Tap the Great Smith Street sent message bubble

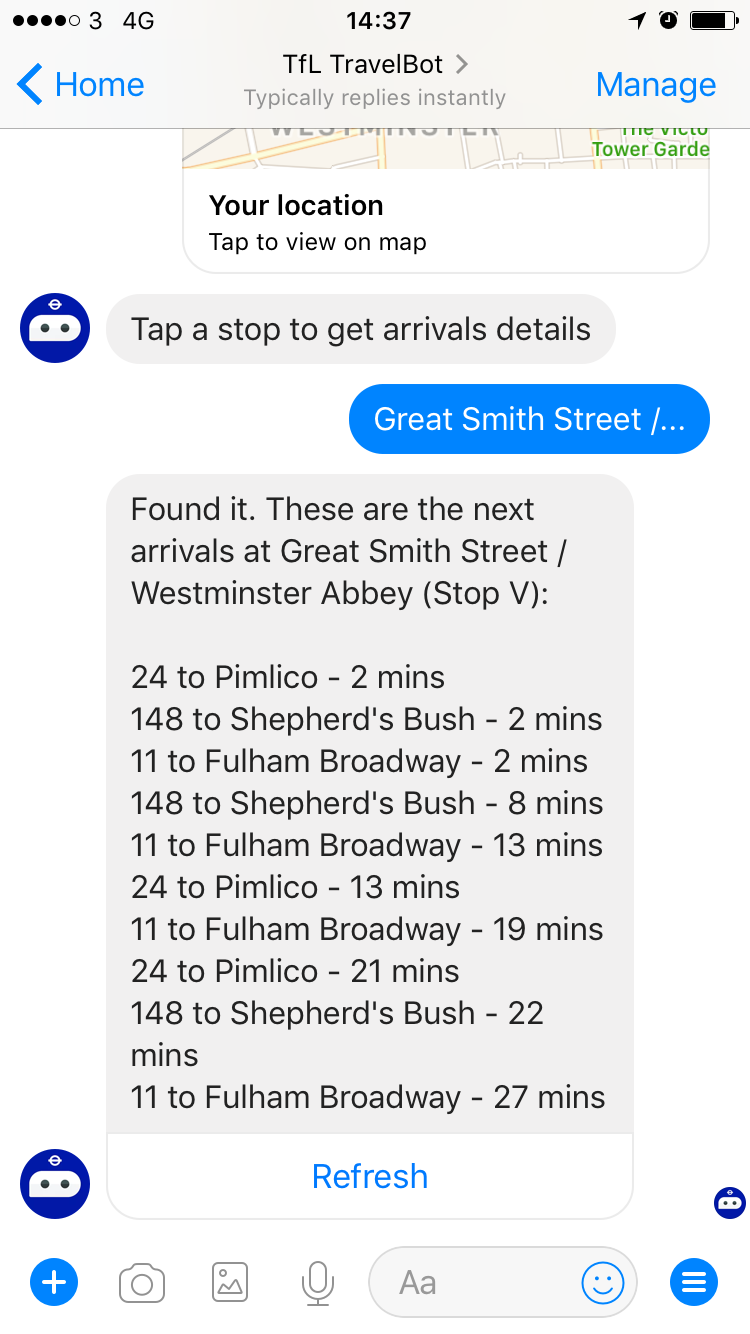pos(528,419)
